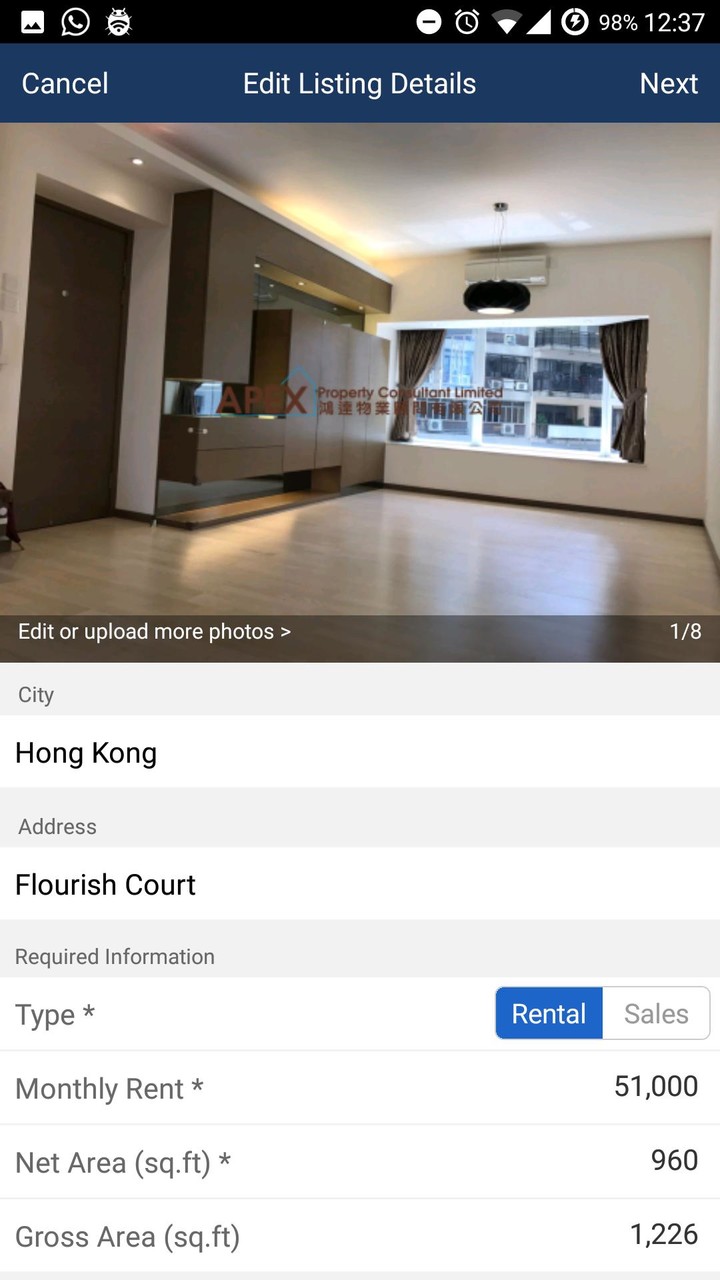The height and width of the screenshot is (1280, 720).
Task: Edit the address Flourish Court
Action: coord(105,885)
